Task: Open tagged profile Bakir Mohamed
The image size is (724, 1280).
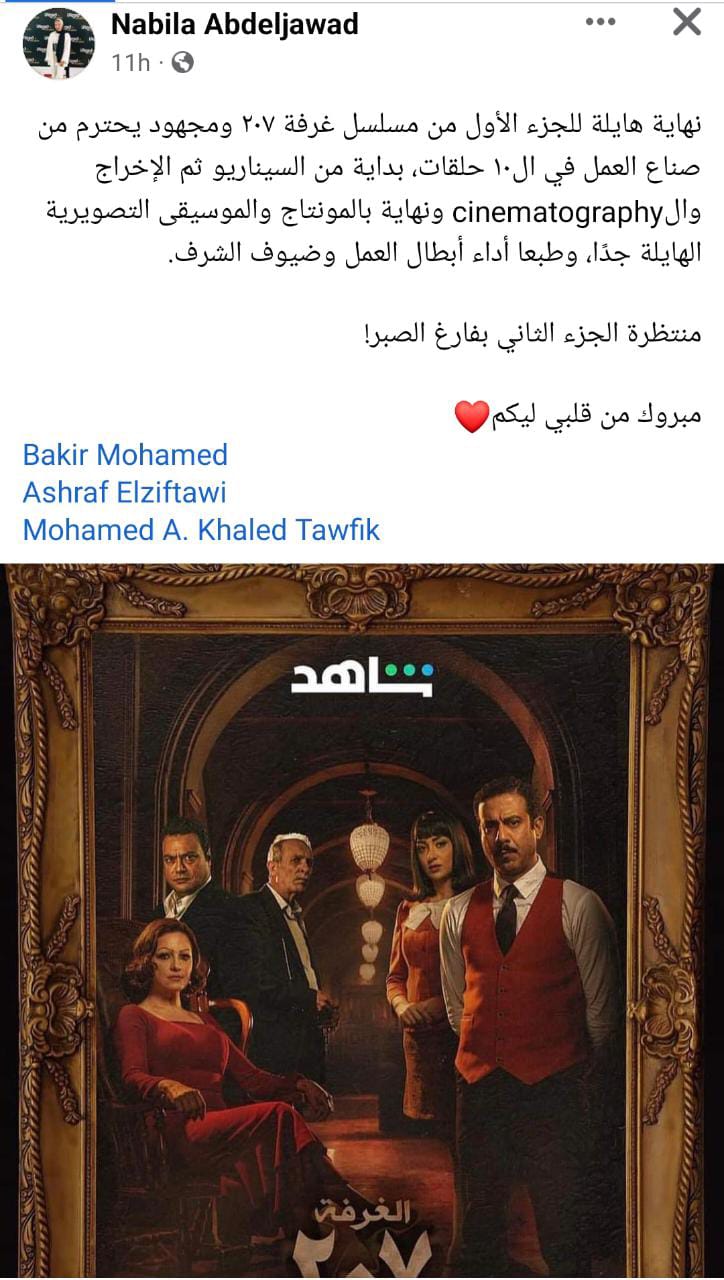Action: (125, 455)
